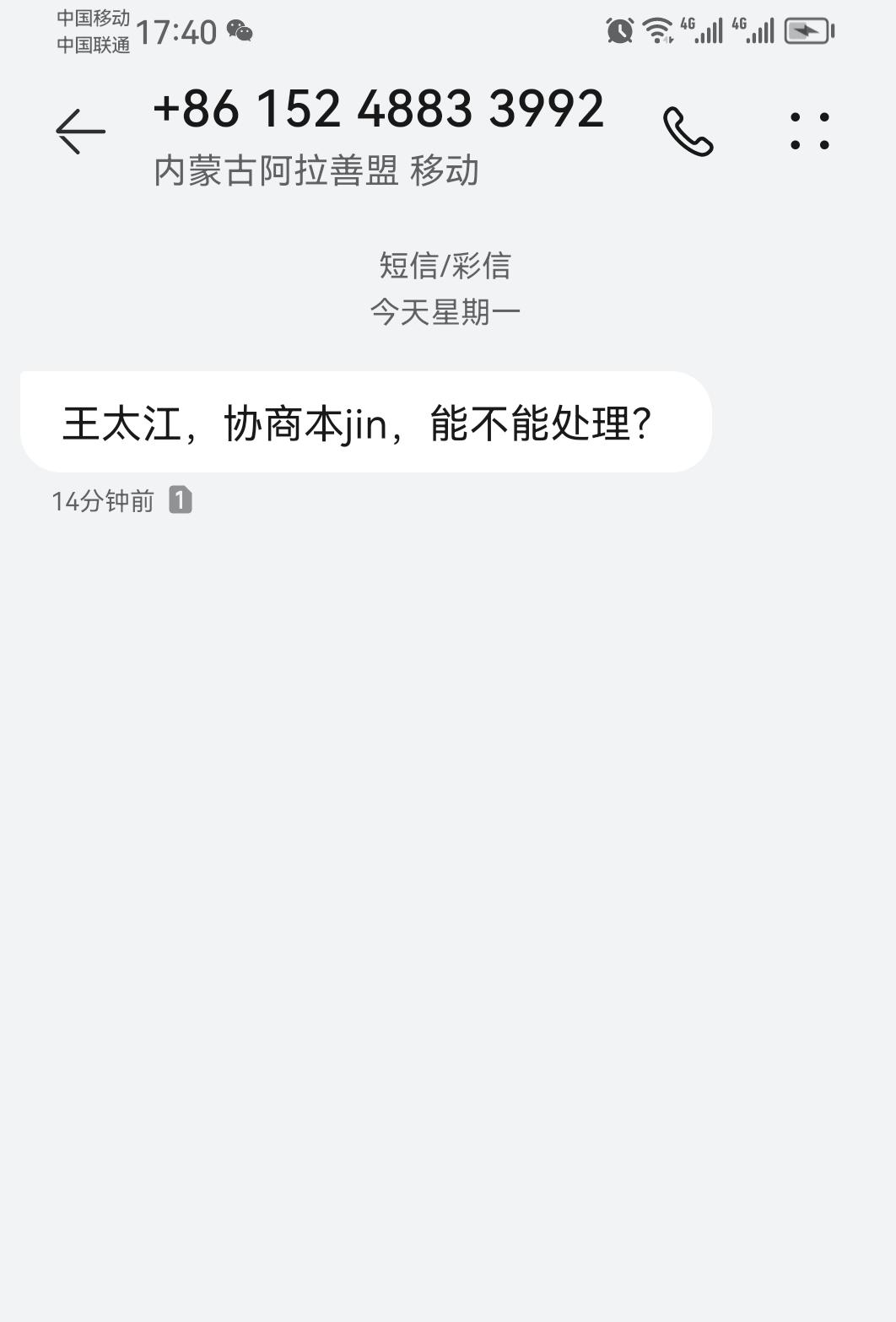Viewport: 896px width, 1322px height.
Task: Tap the clock time 17:40
Action: 175,31
